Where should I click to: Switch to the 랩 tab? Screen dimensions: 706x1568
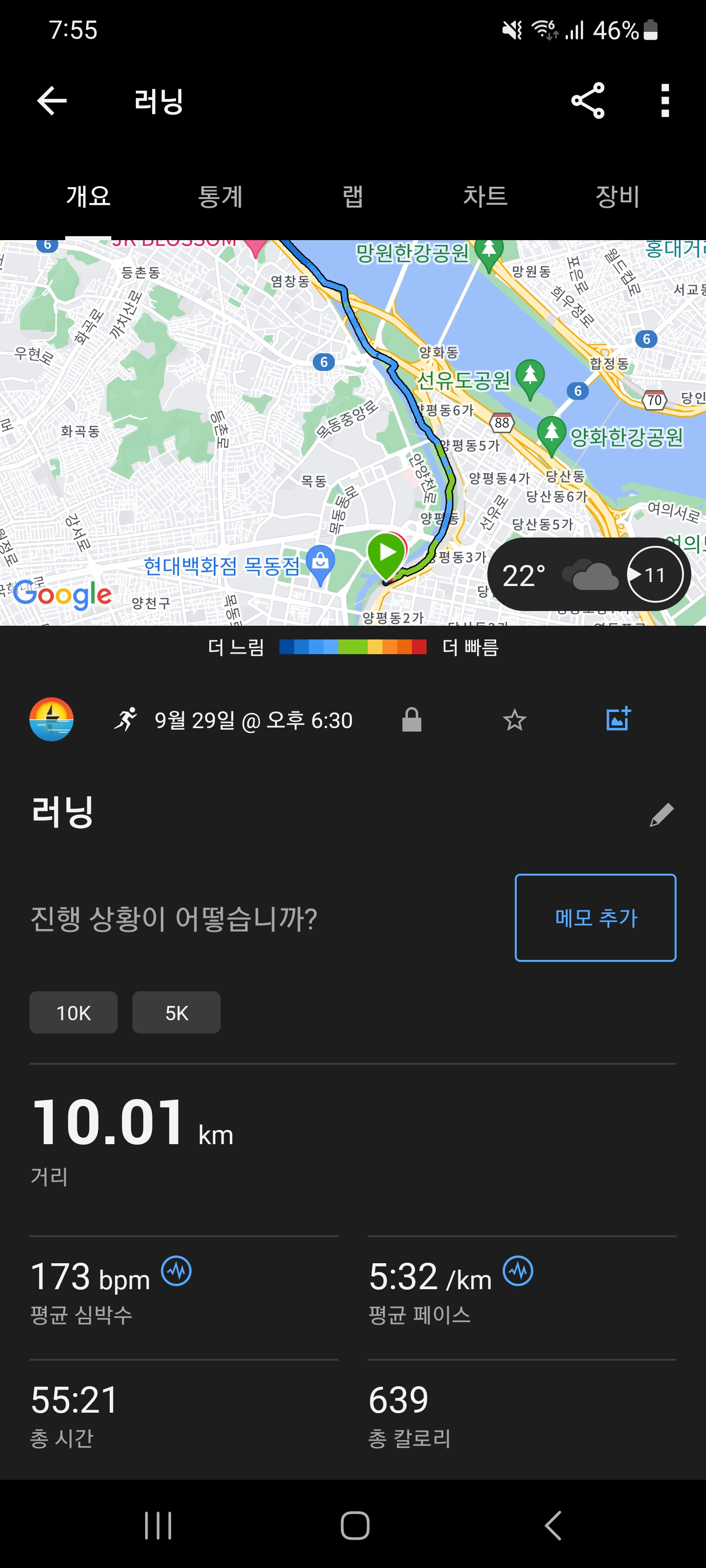pos(353,196)
